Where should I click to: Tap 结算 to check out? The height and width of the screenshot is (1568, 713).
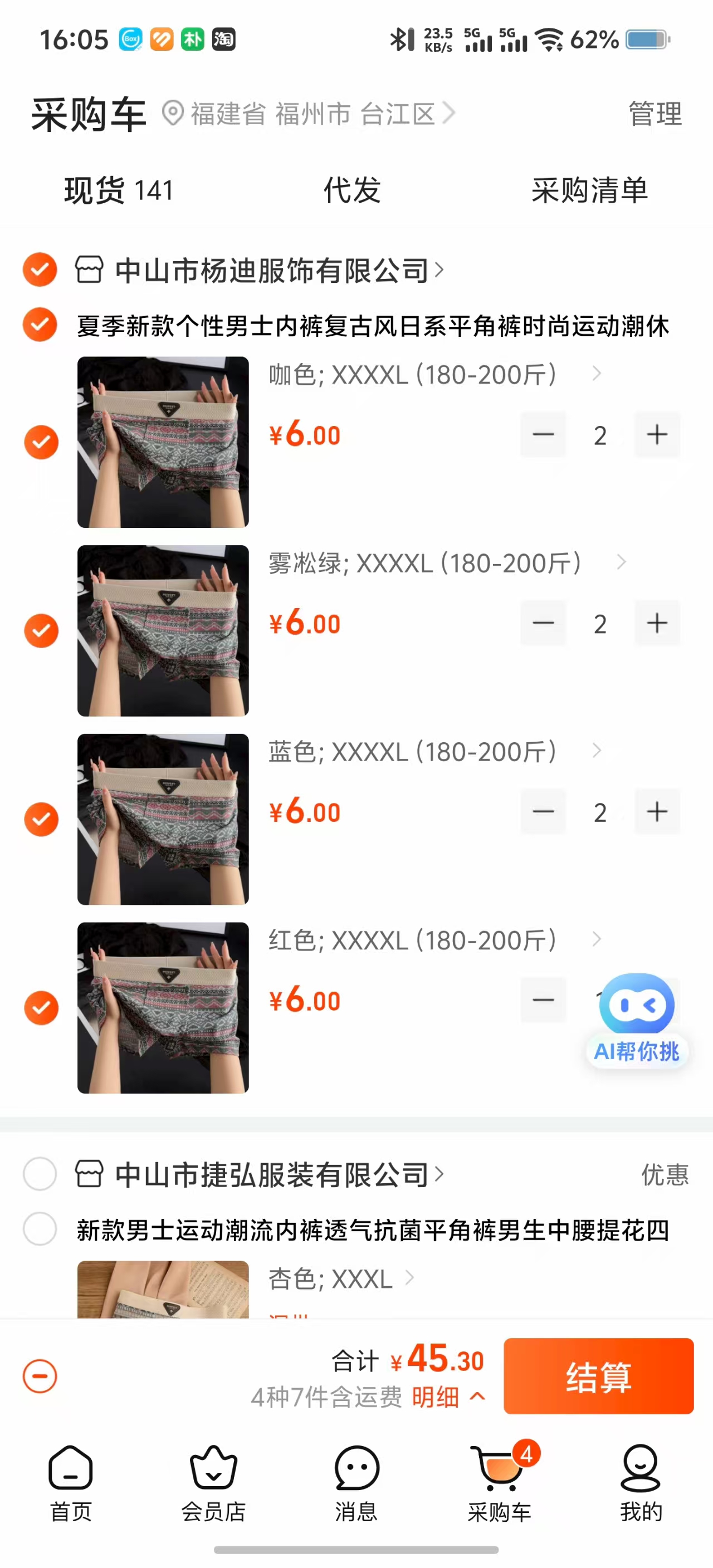[598, 1376]
